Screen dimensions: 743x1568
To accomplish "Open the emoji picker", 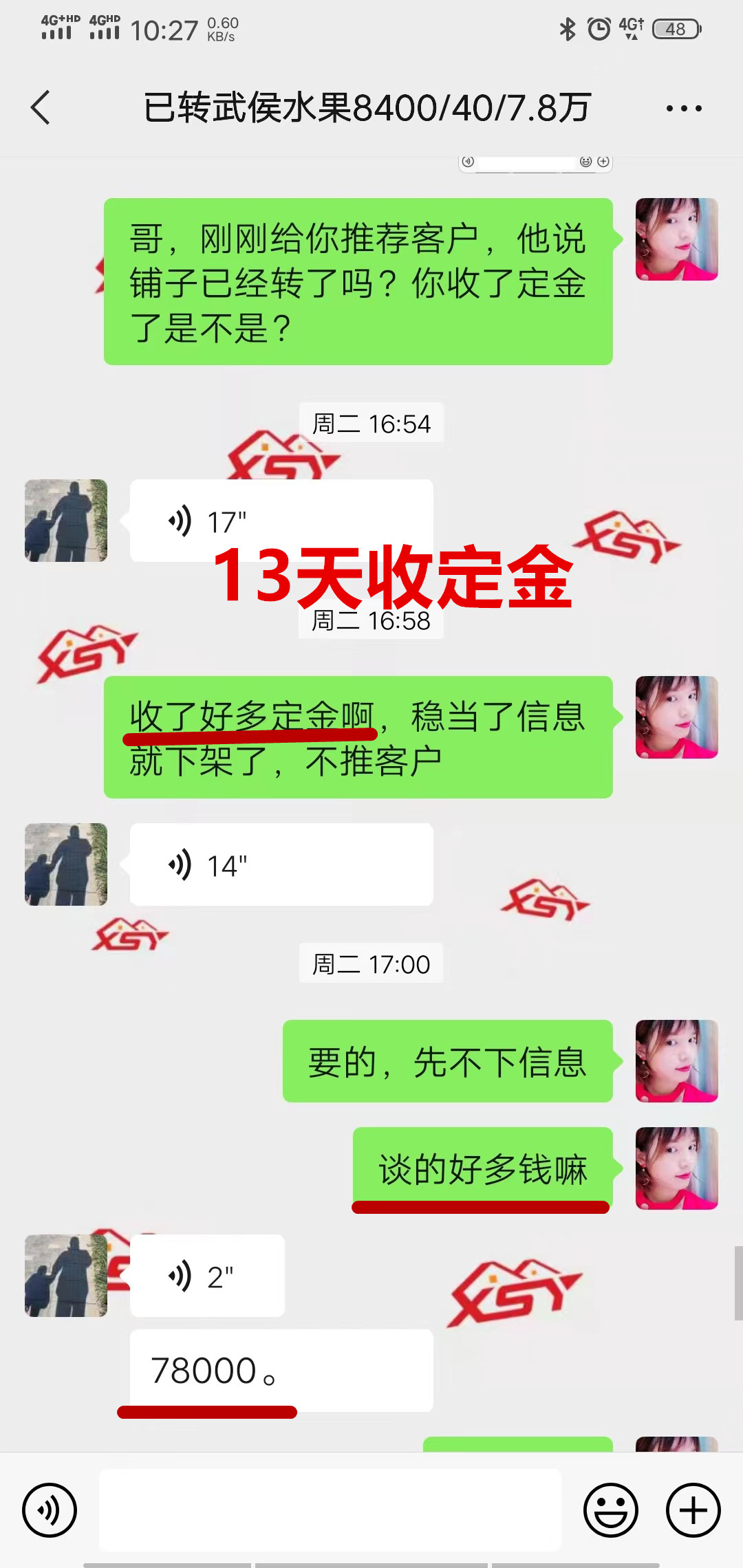I will tap(610, 1510).
